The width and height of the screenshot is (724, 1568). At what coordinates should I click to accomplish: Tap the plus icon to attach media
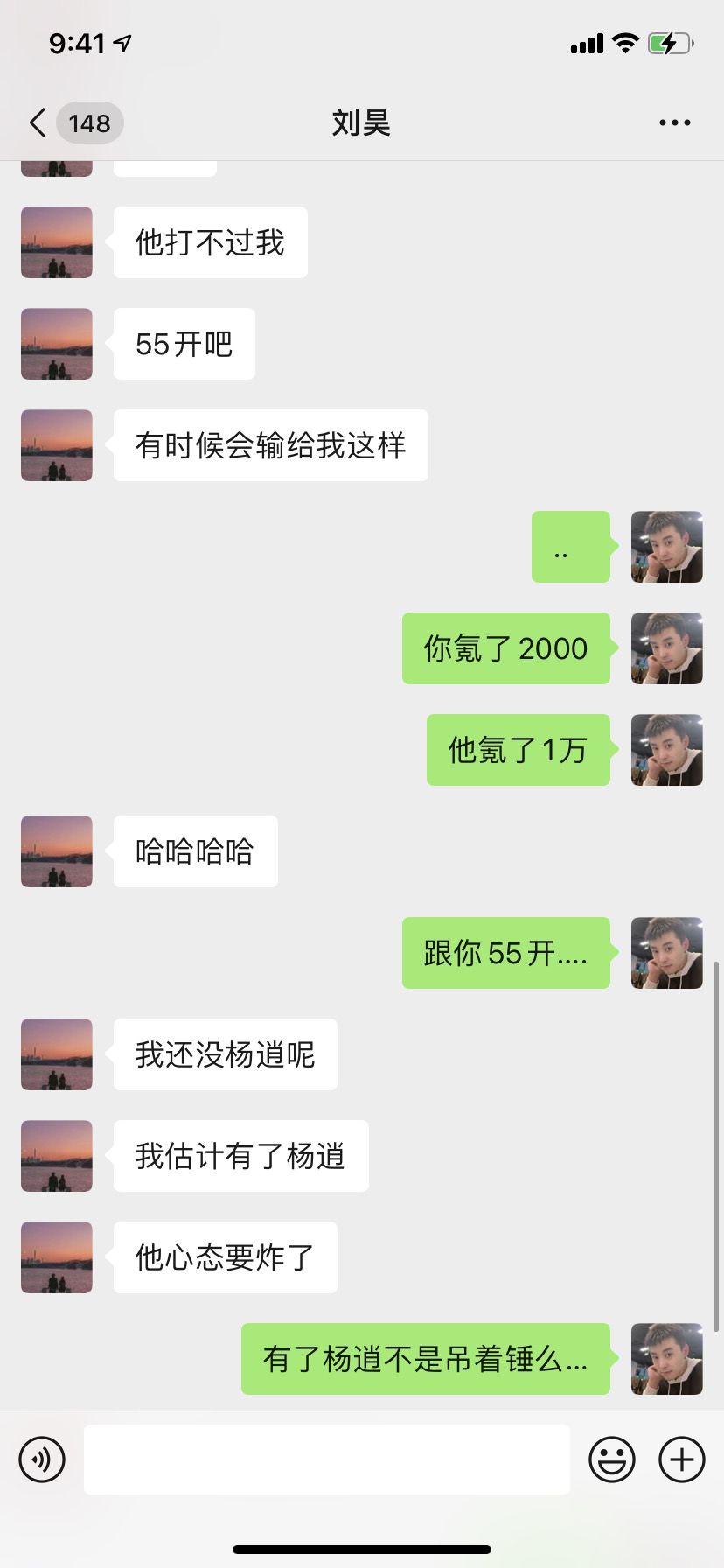tap(681, 1459)
